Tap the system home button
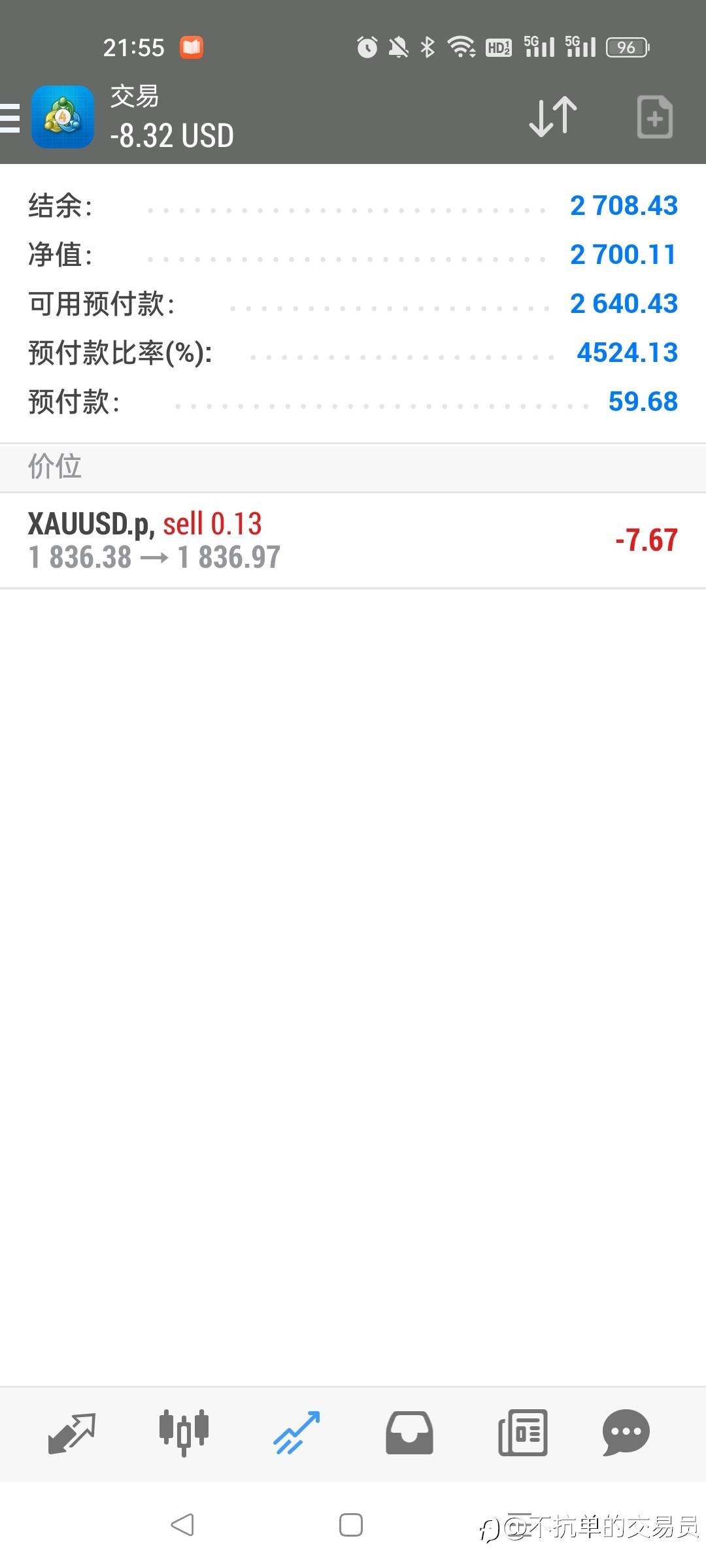 click(351, 1525)
